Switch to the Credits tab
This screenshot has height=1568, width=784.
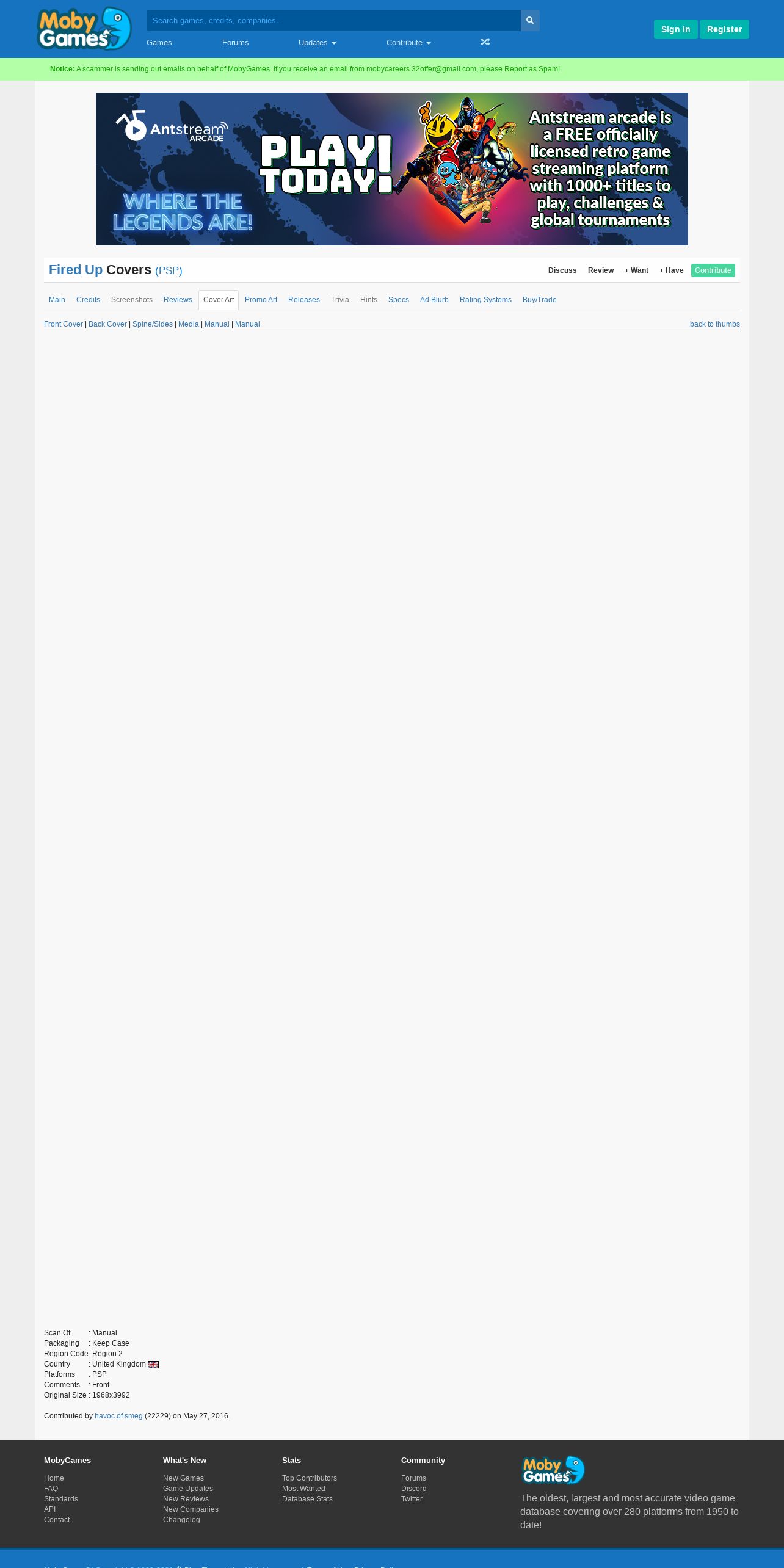pyautogui.click(x=88, y=300)
